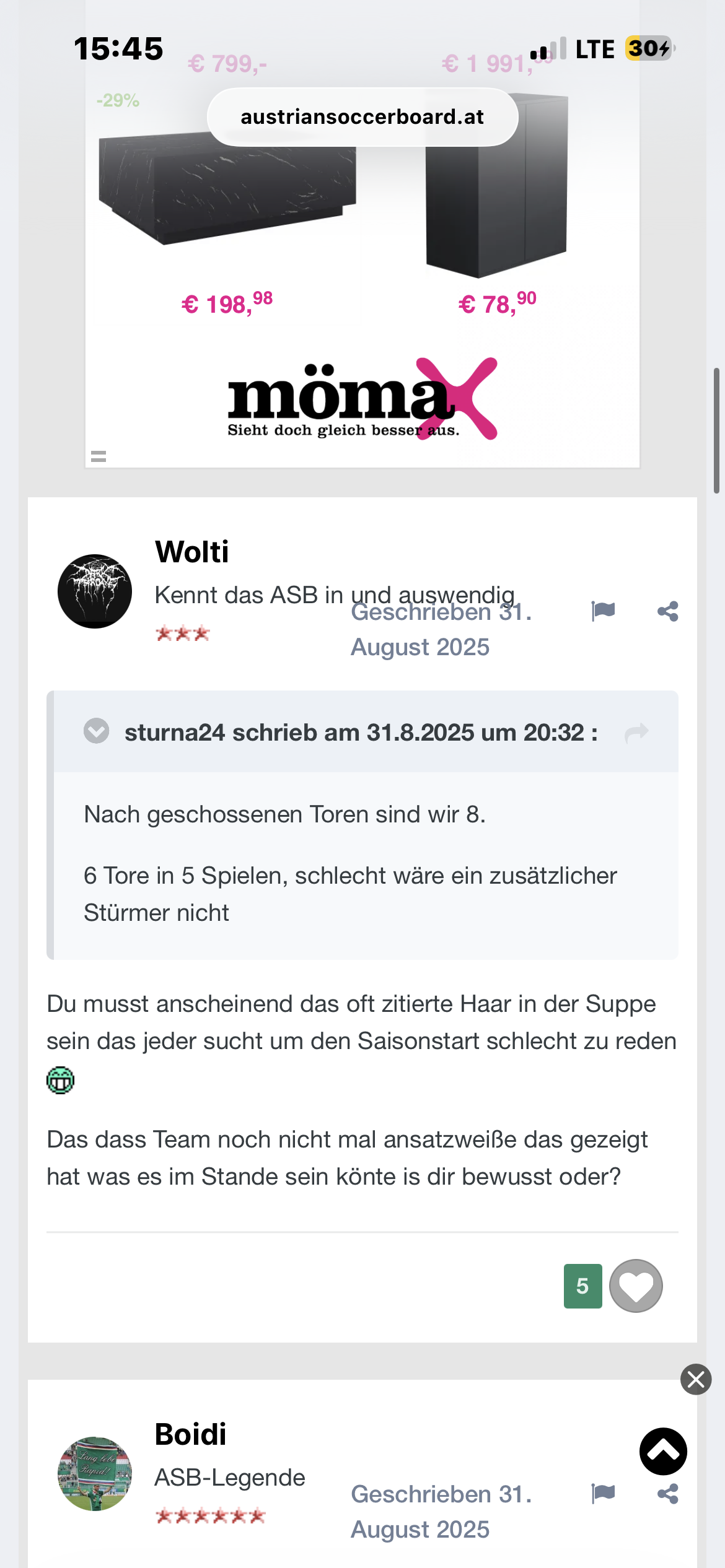
Task: Report Wolti's post with the flag icon
Action: pos(603,611)
